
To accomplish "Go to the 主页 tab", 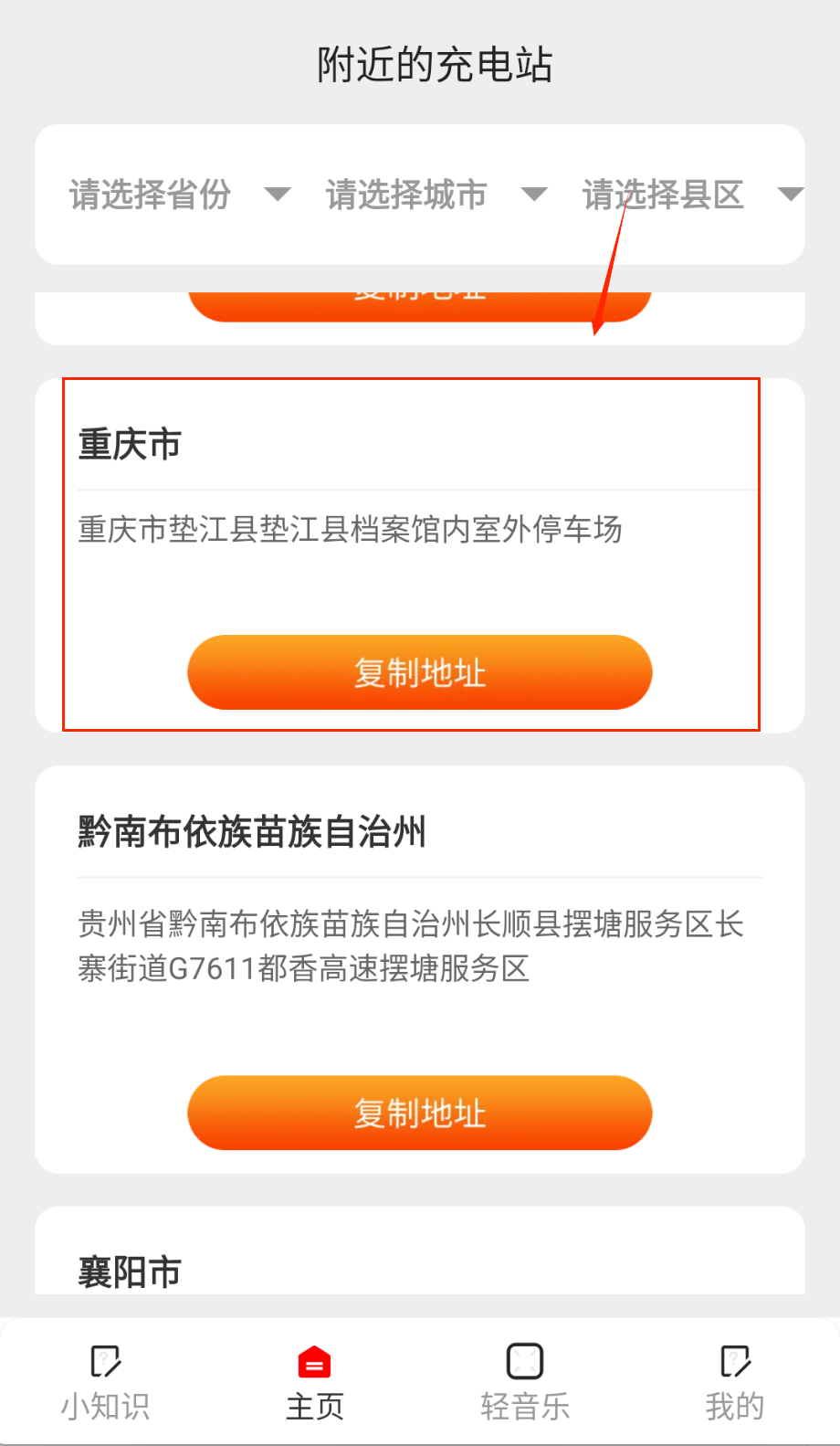I will click(314, 1382).
